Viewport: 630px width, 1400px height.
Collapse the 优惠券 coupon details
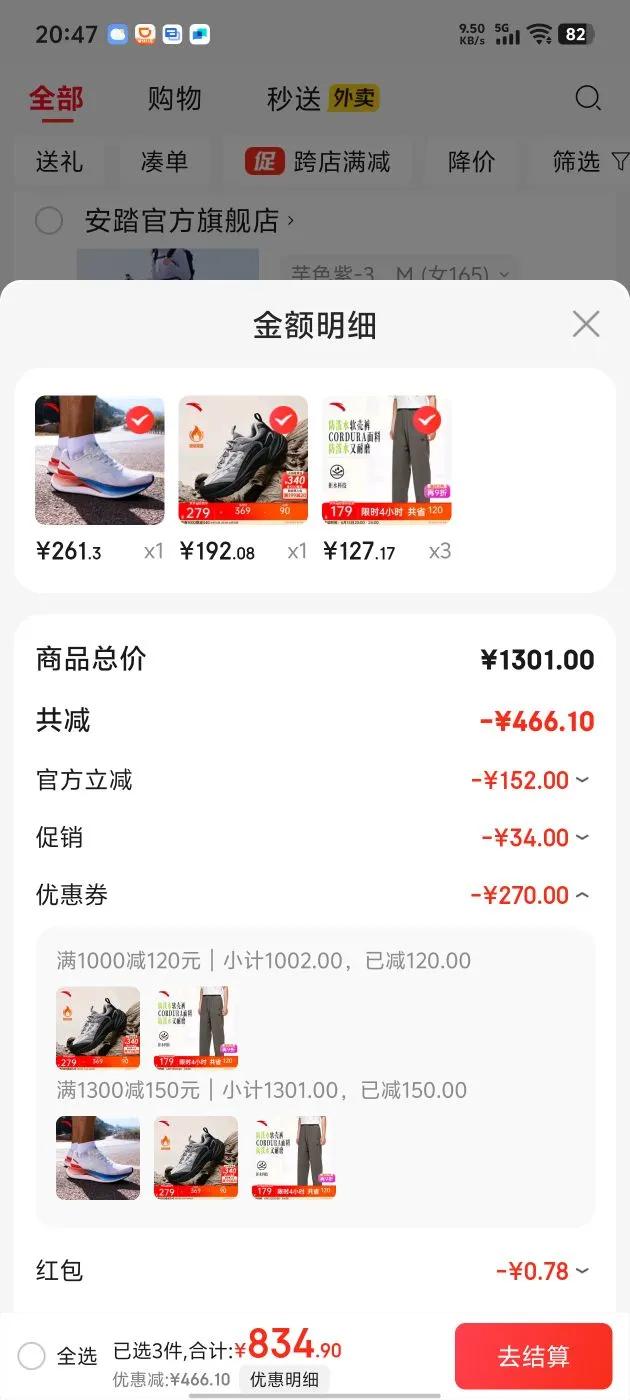(581, 895)
